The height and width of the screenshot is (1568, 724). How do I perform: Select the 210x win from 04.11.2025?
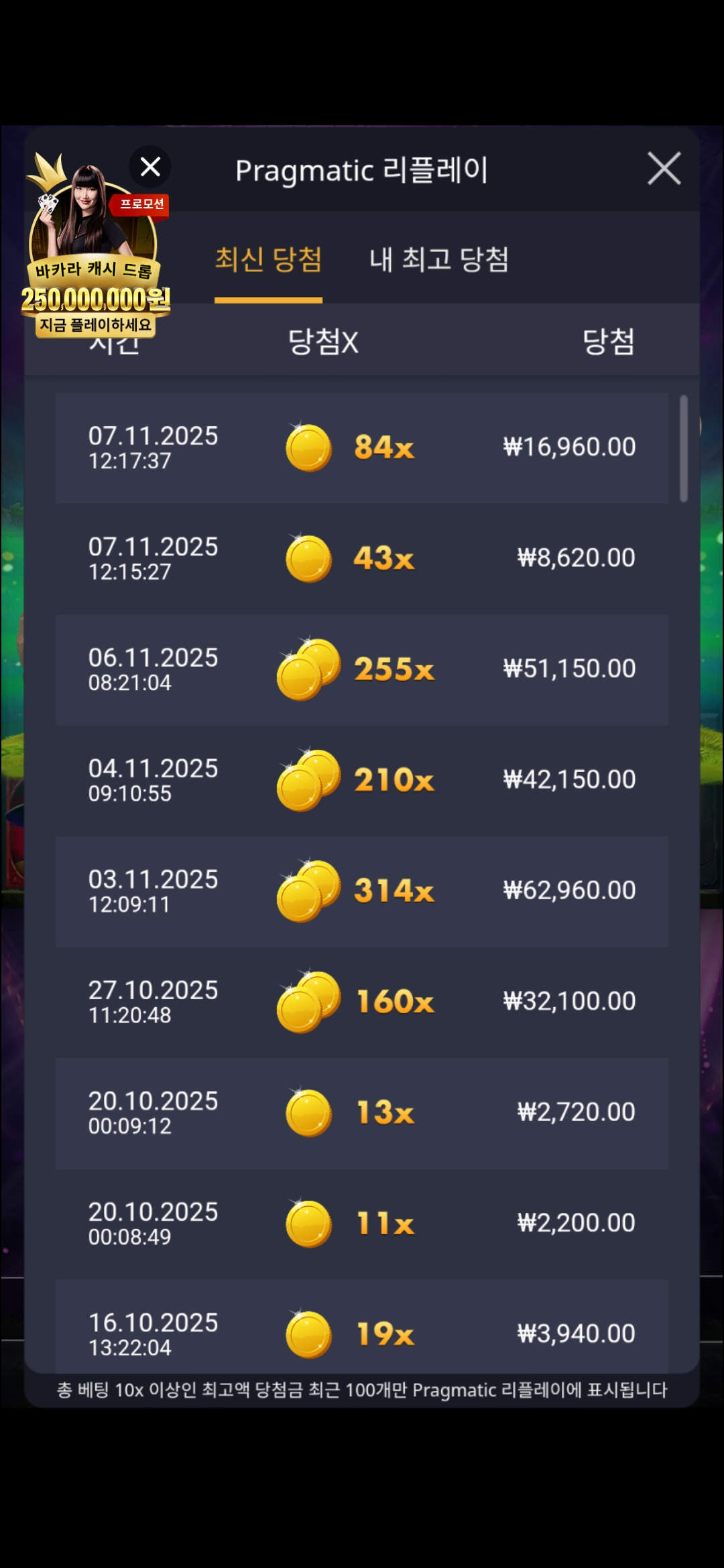[362, 780]
